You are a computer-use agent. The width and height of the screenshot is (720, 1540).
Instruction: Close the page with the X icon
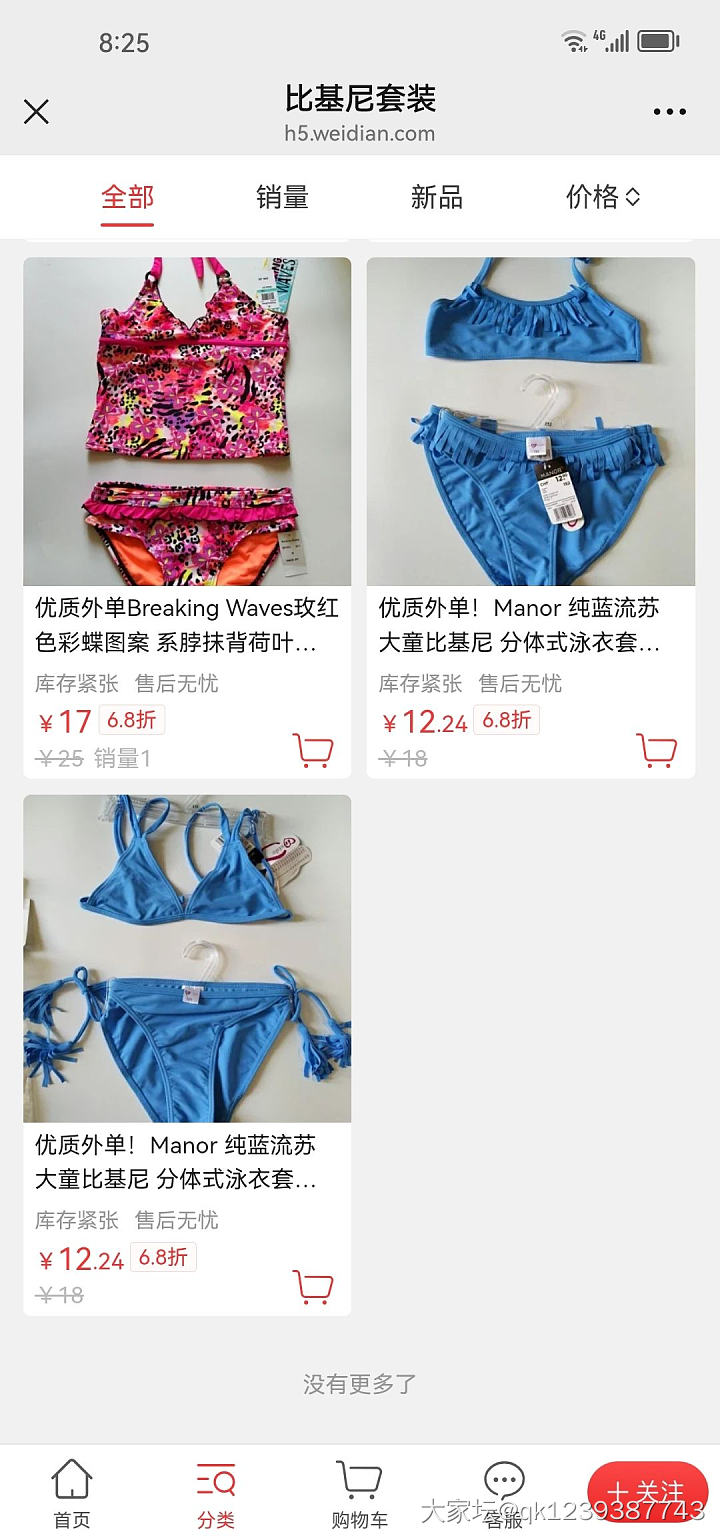(x=36, y=111)
